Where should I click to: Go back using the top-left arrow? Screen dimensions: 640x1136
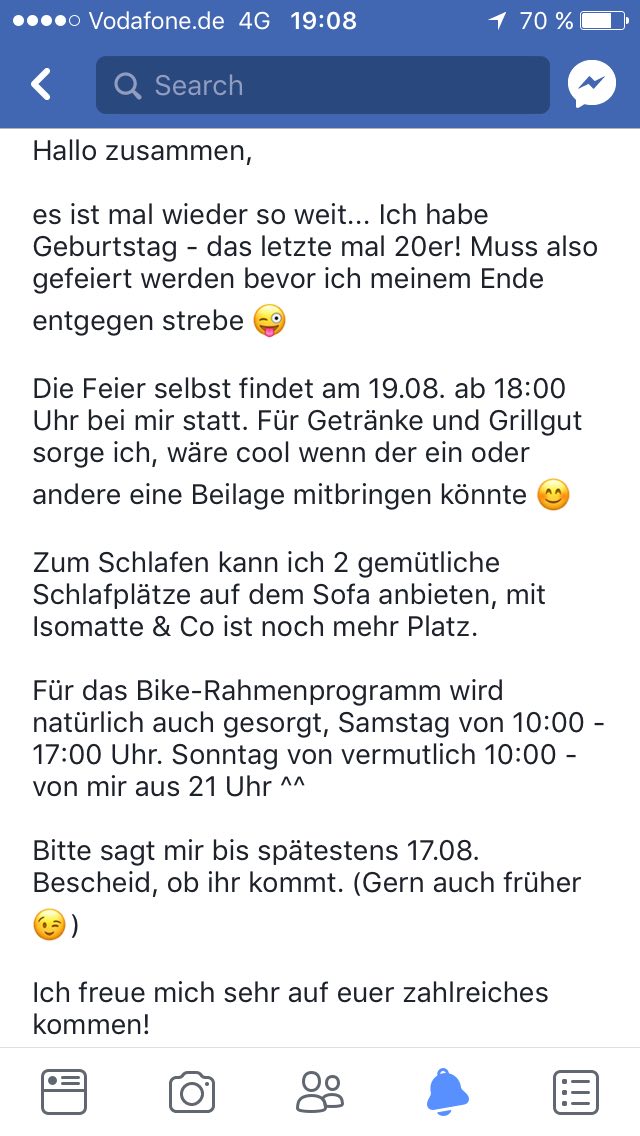coord(41,85)
